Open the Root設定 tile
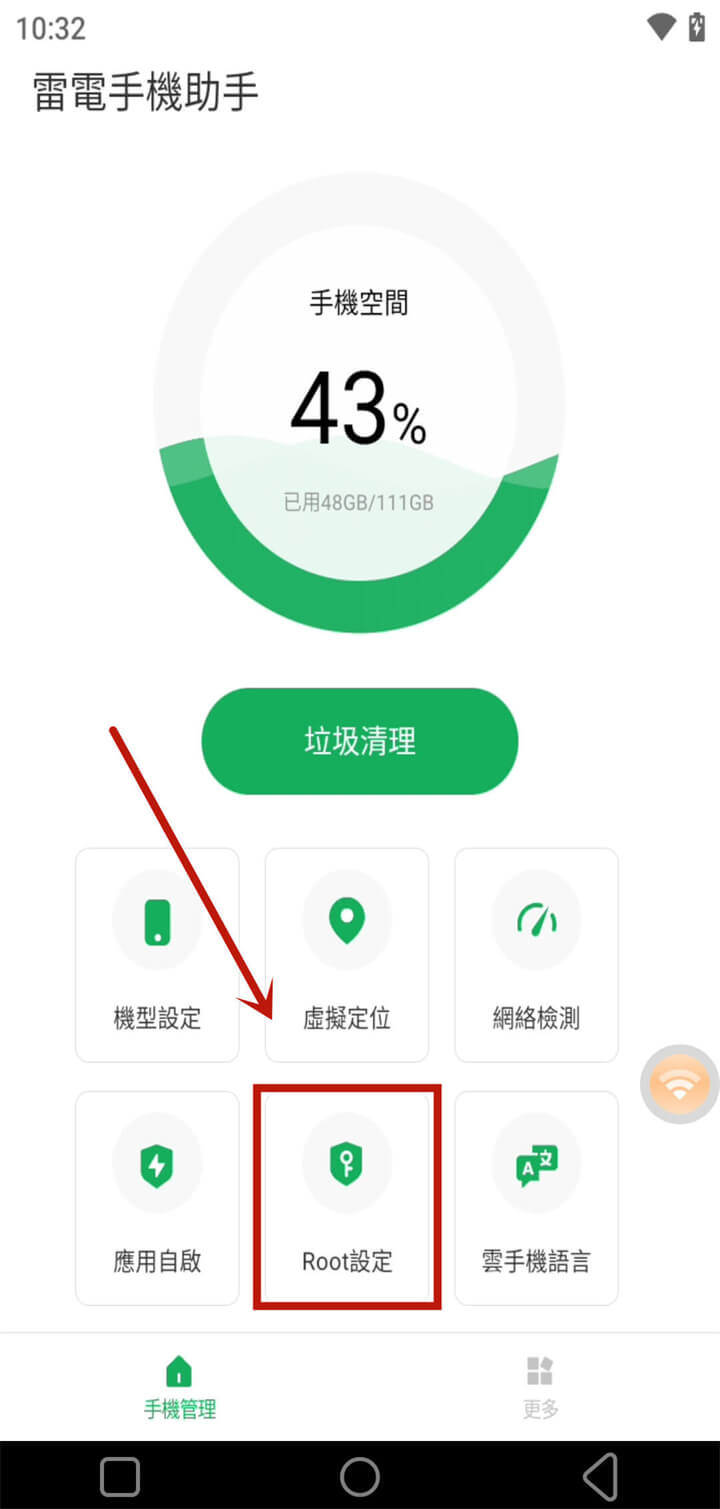This screenshot has width=720, height=1509. (x=347, y=1197)
